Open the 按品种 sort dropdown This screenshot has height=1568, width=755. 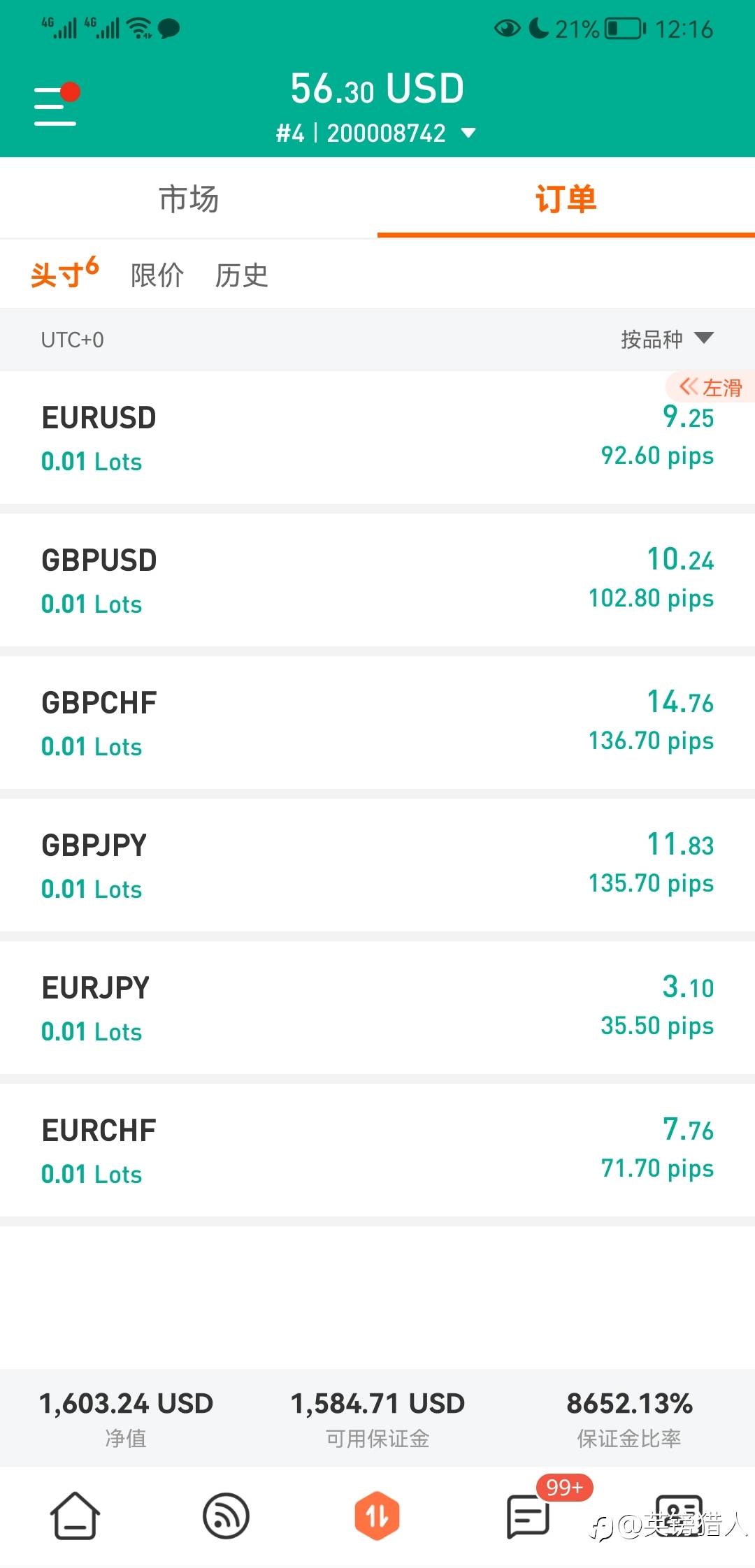(666, 340)
